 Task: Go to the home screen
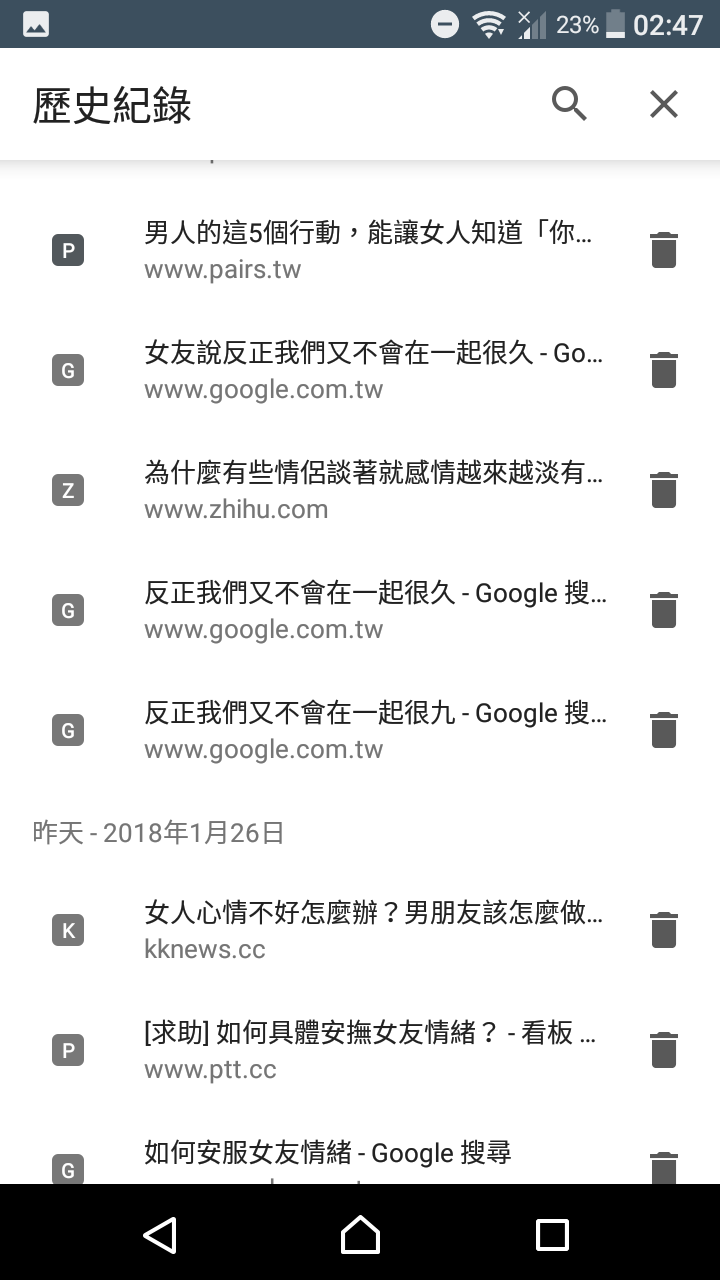tap(360, 1234)
